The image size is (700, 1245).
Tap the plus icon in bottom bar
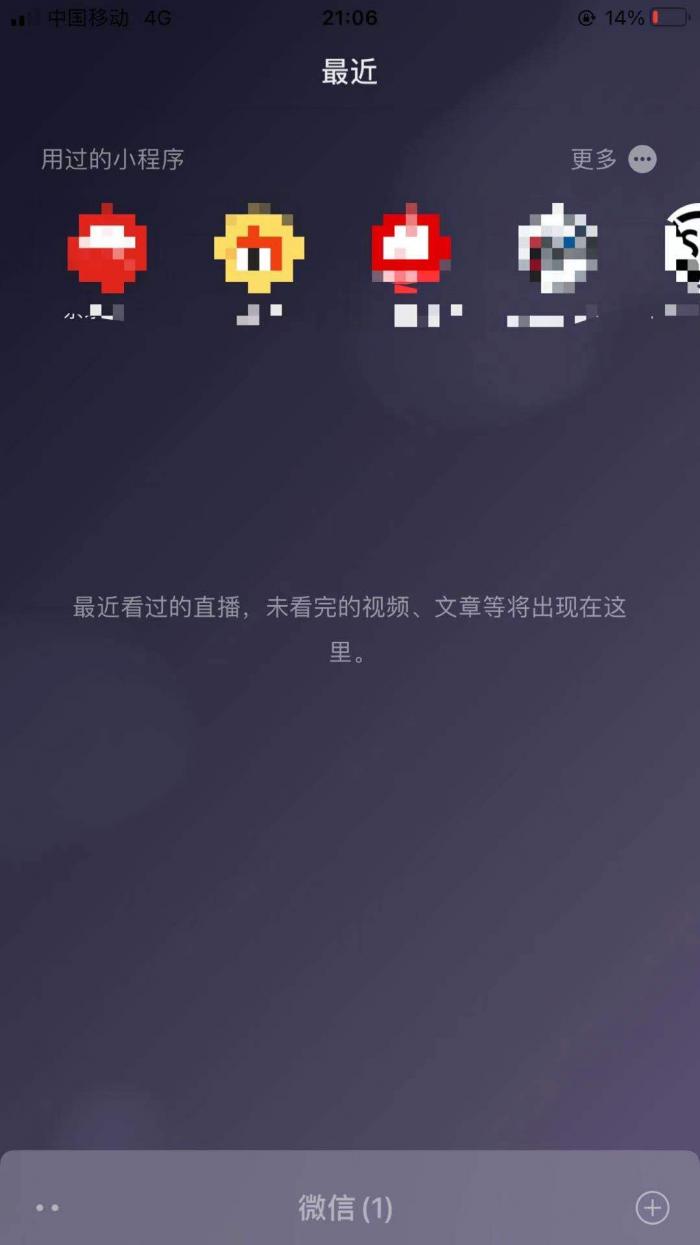tap(652, 1207)
